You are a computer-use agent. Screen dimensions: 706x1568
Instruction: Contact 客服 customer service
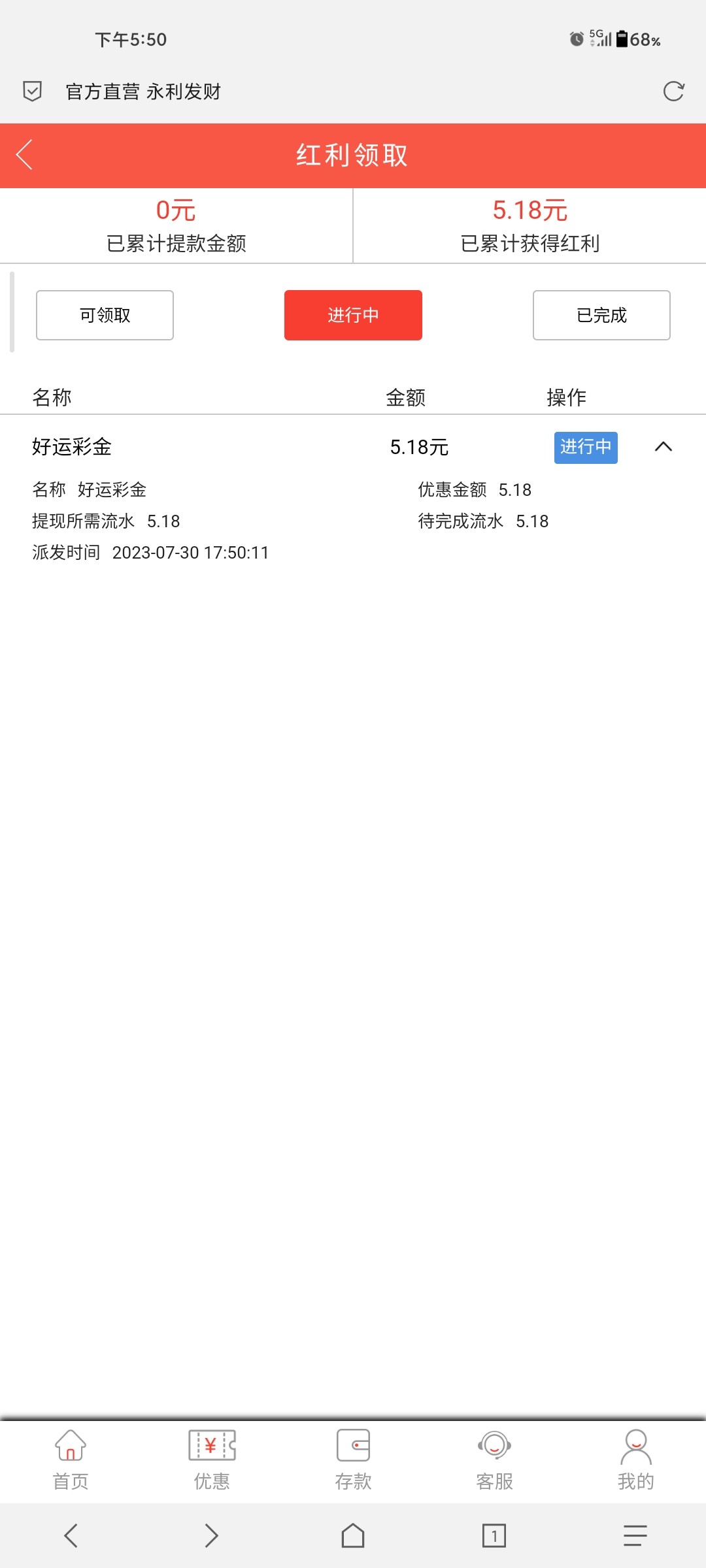[x=494, y=1460]
